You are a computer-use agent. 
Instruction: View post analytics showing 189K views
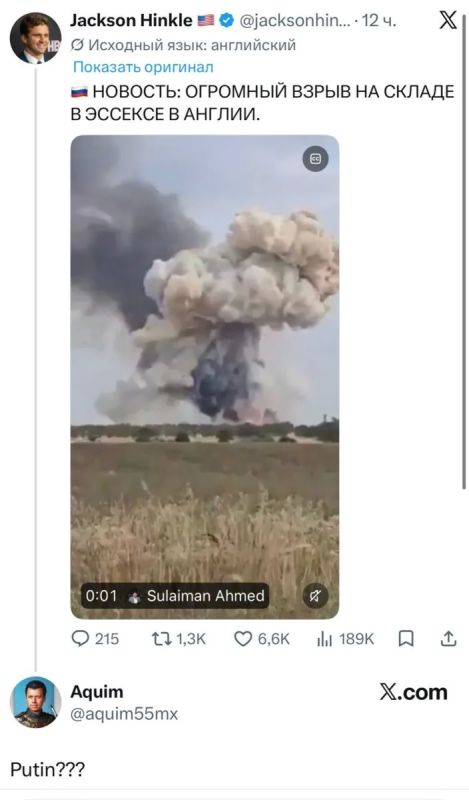pyautogui.click(x=345, y=639)
